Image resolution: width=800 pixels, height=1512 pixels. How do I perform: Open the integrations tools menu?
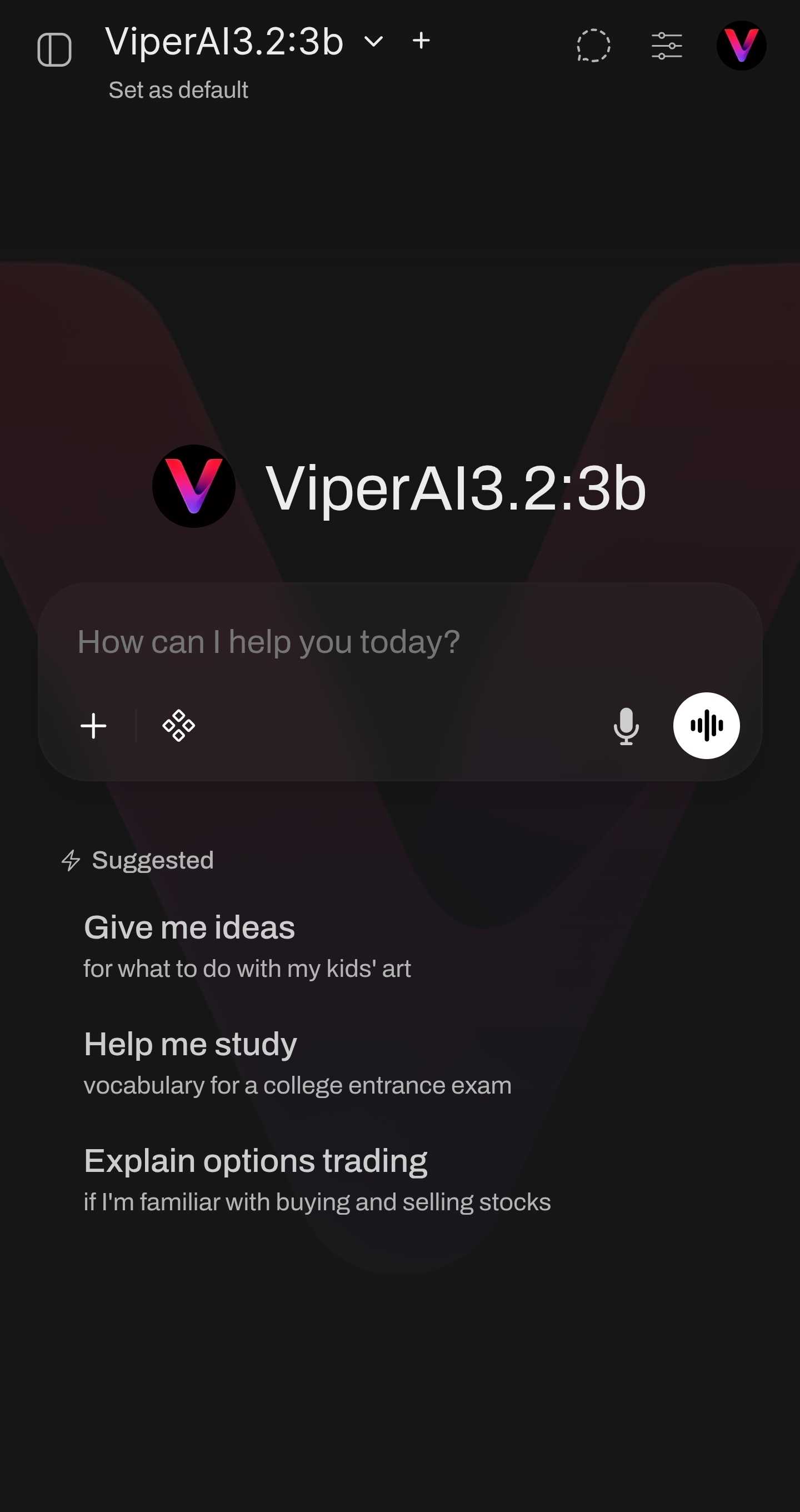point(178,726)
